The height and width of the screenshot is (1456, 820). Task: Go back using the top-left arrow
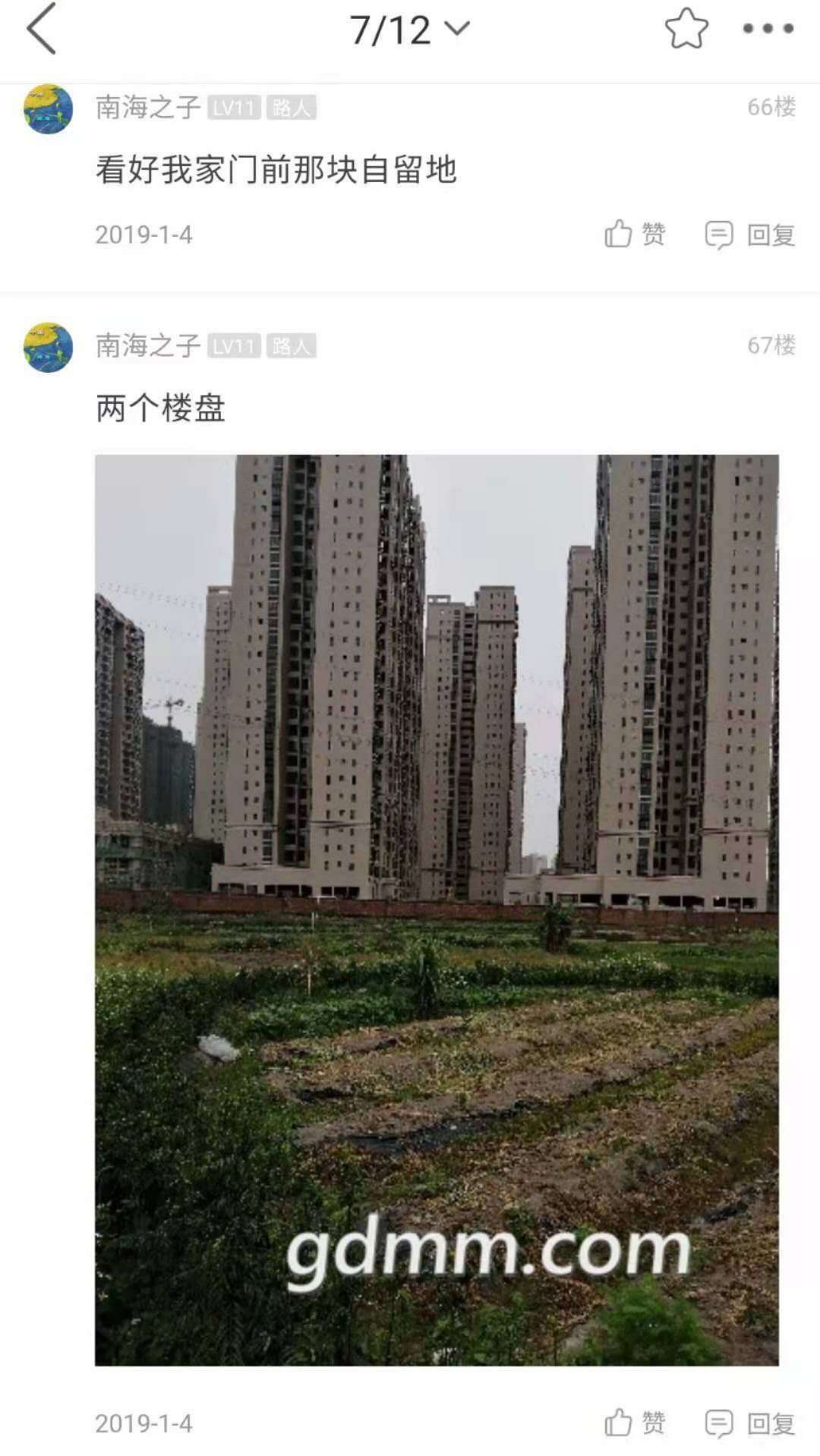click(x=42, y=29)
